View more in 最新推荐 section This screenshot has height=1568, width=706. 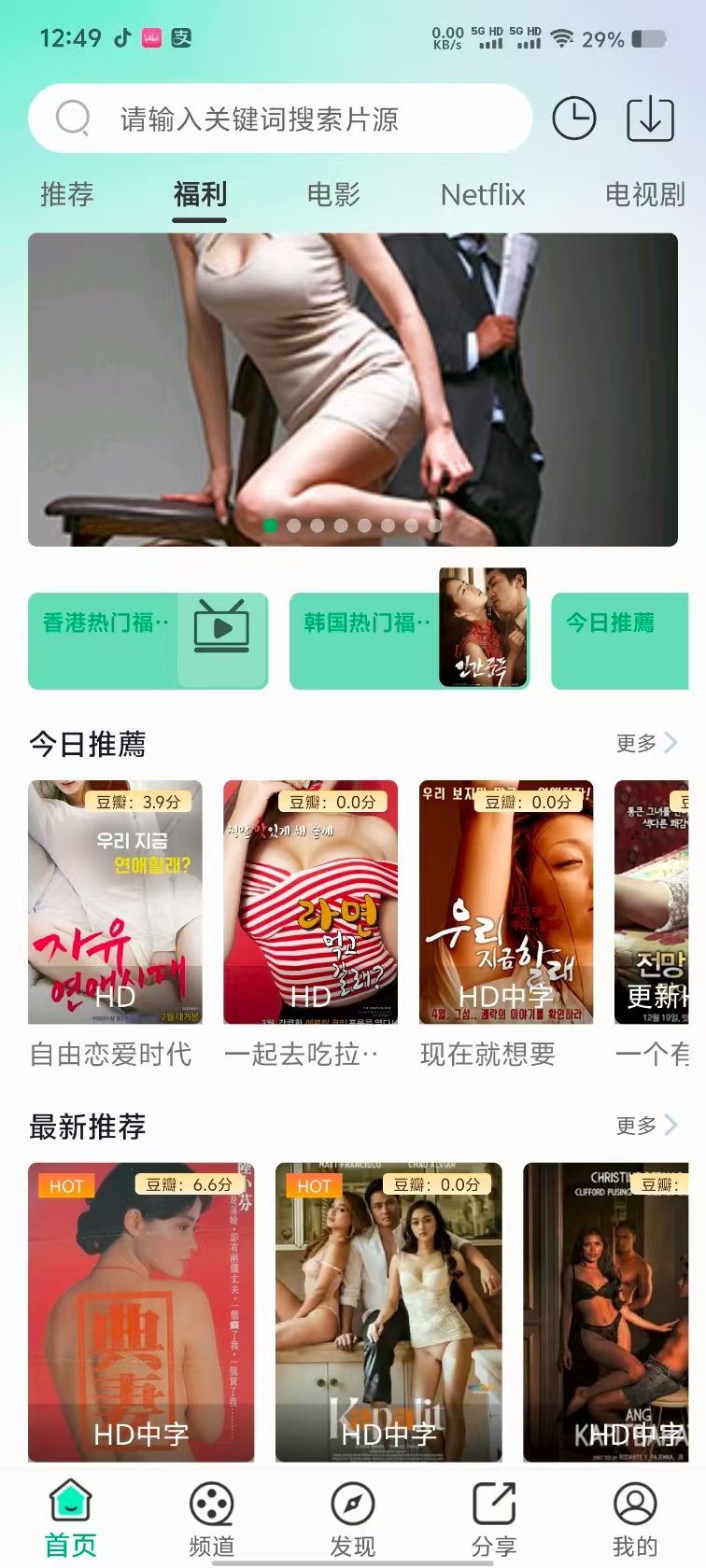point(646,1126)
